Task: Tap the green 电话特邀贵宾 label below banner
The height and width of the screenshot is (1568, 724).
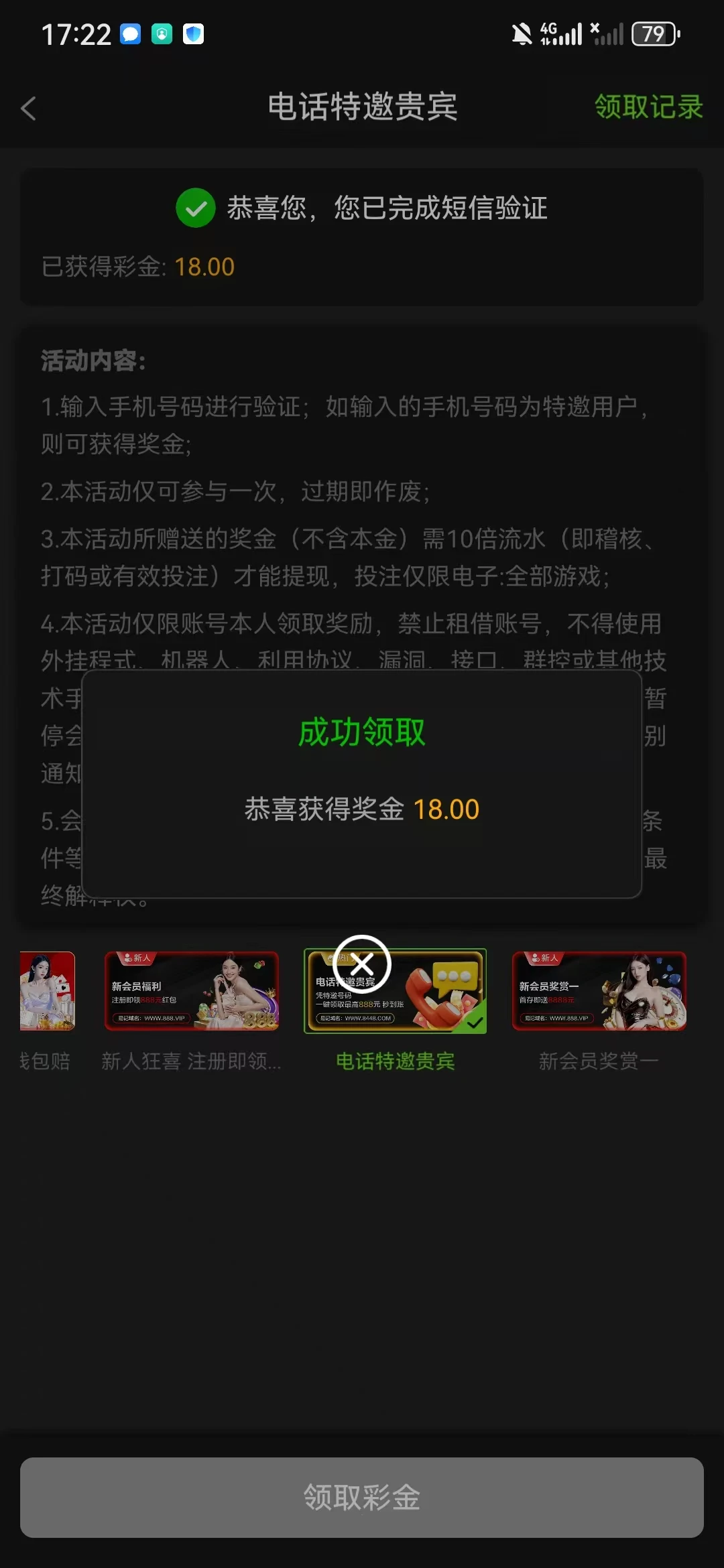Action: (395, 1059)
